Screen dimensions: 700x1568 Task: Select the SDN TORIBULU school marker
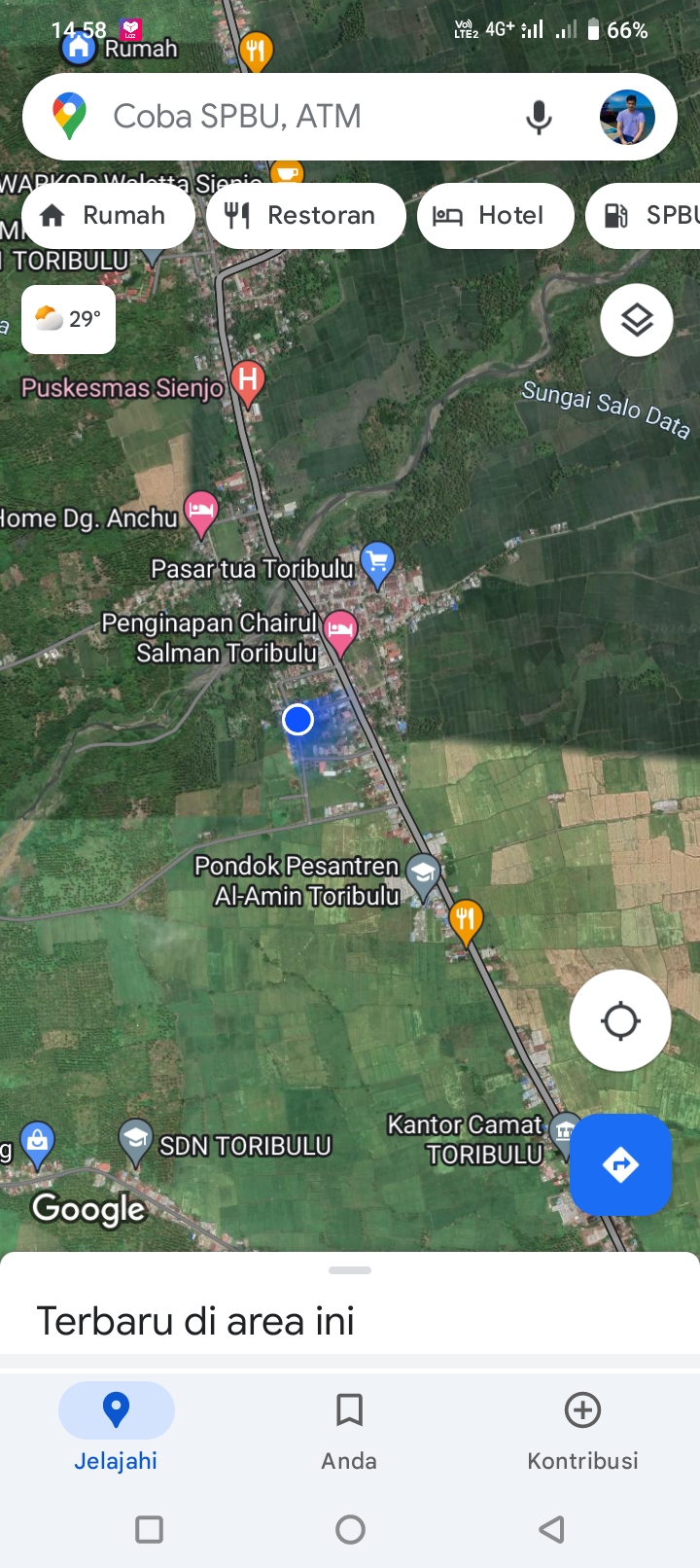point(135,1142)
